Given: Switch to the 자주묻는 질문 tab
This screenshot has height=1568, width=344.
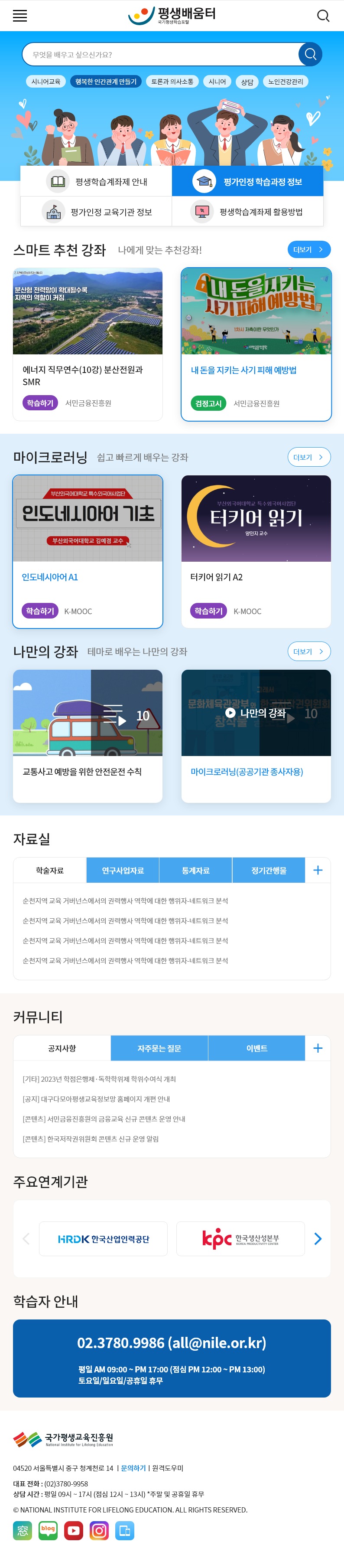Looking at the screenshot, I should point(159,1048).
